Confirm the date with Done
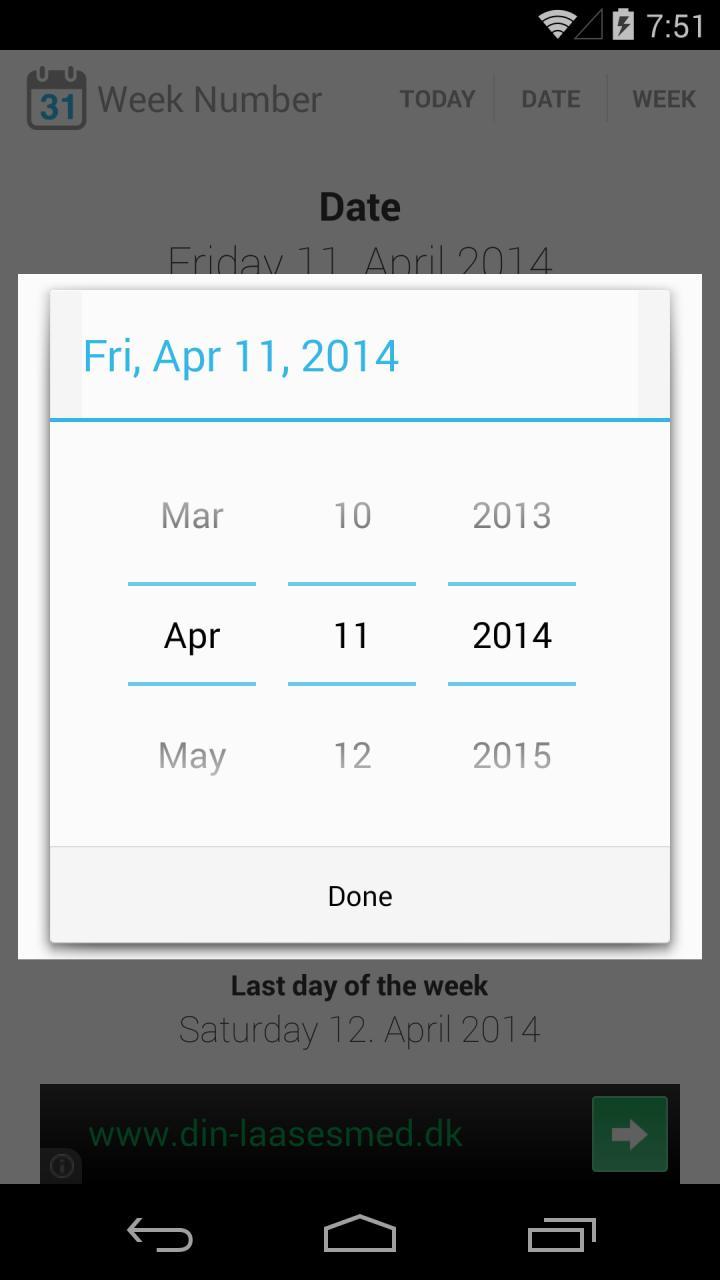Screen dimensions: 720x1280 pyautogui.click(x=360, y=895)
